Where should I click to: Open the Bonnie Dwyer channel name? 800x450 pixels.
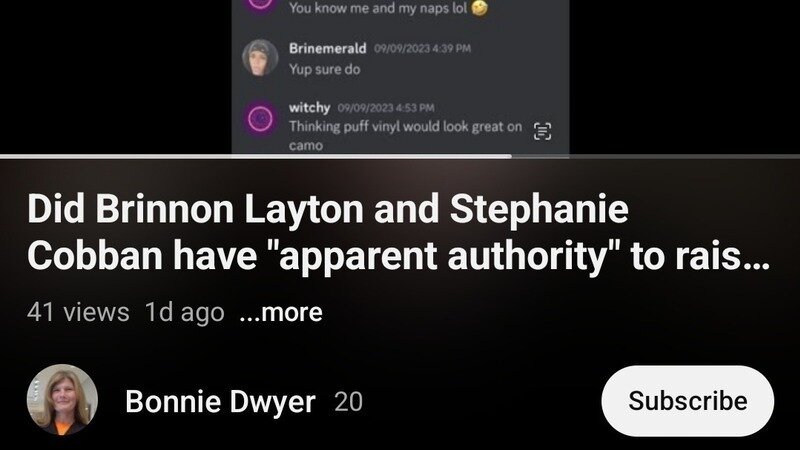click(x=220, y=402)
